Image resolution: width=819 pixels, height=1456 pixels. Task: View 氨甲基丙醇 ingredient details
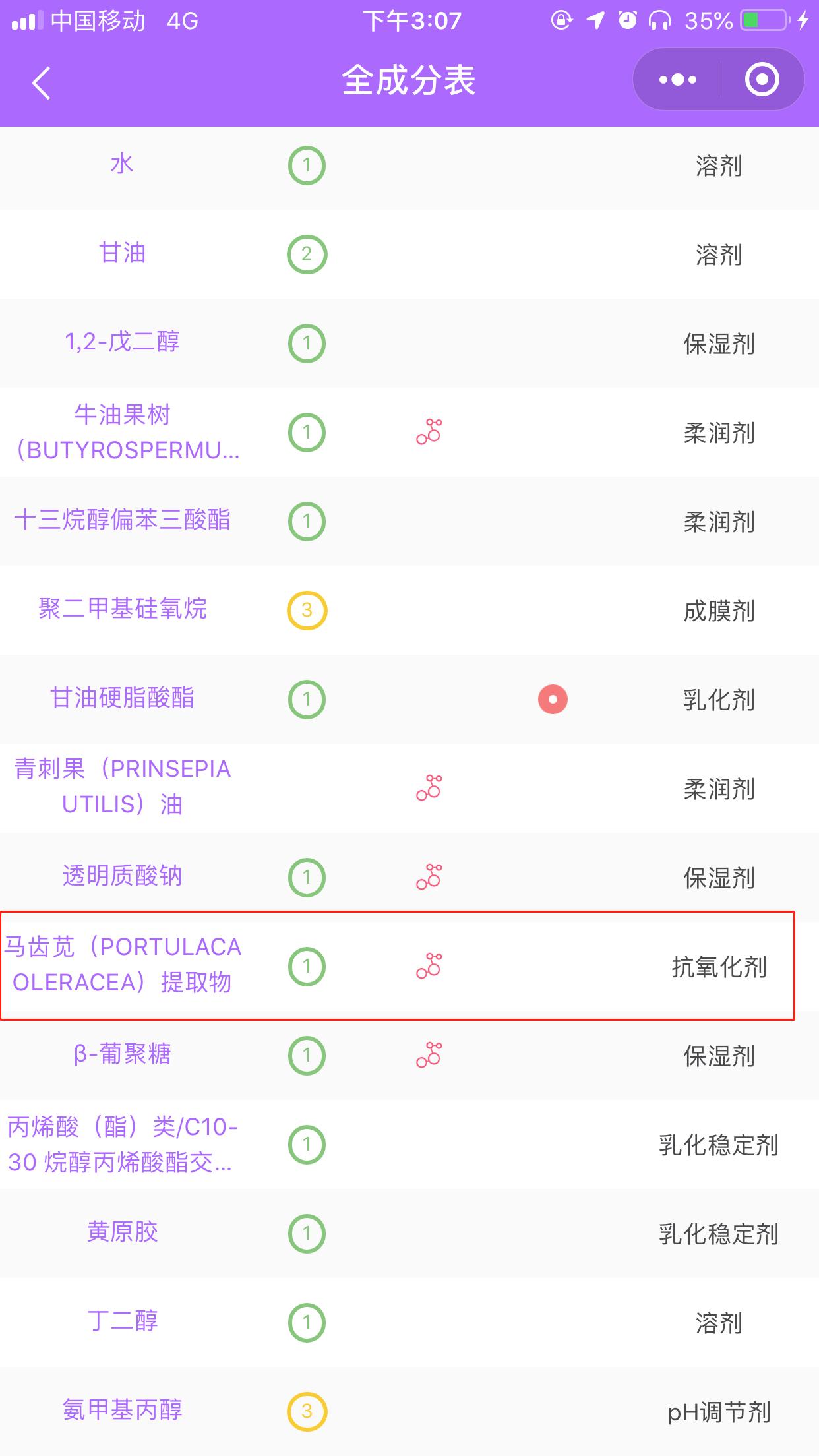pos(122,1410)
